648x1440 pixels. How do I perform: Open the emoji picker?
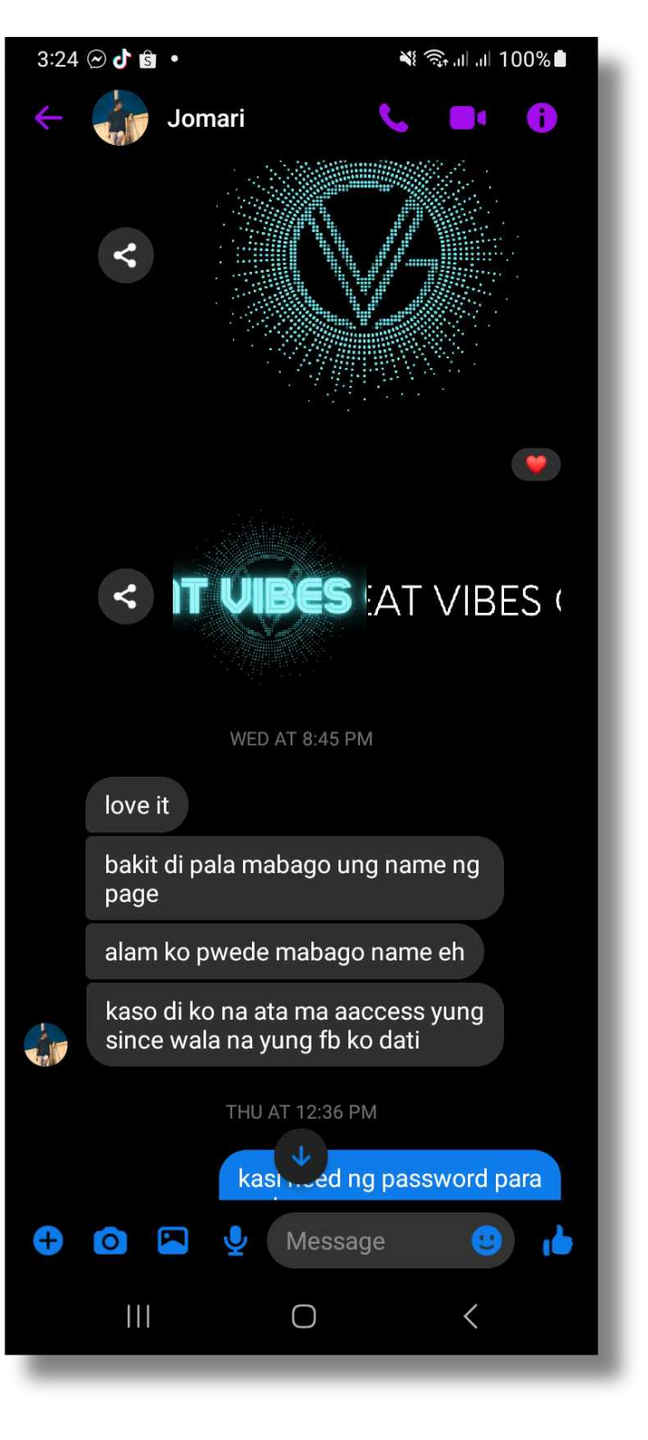pos(487,1241)
